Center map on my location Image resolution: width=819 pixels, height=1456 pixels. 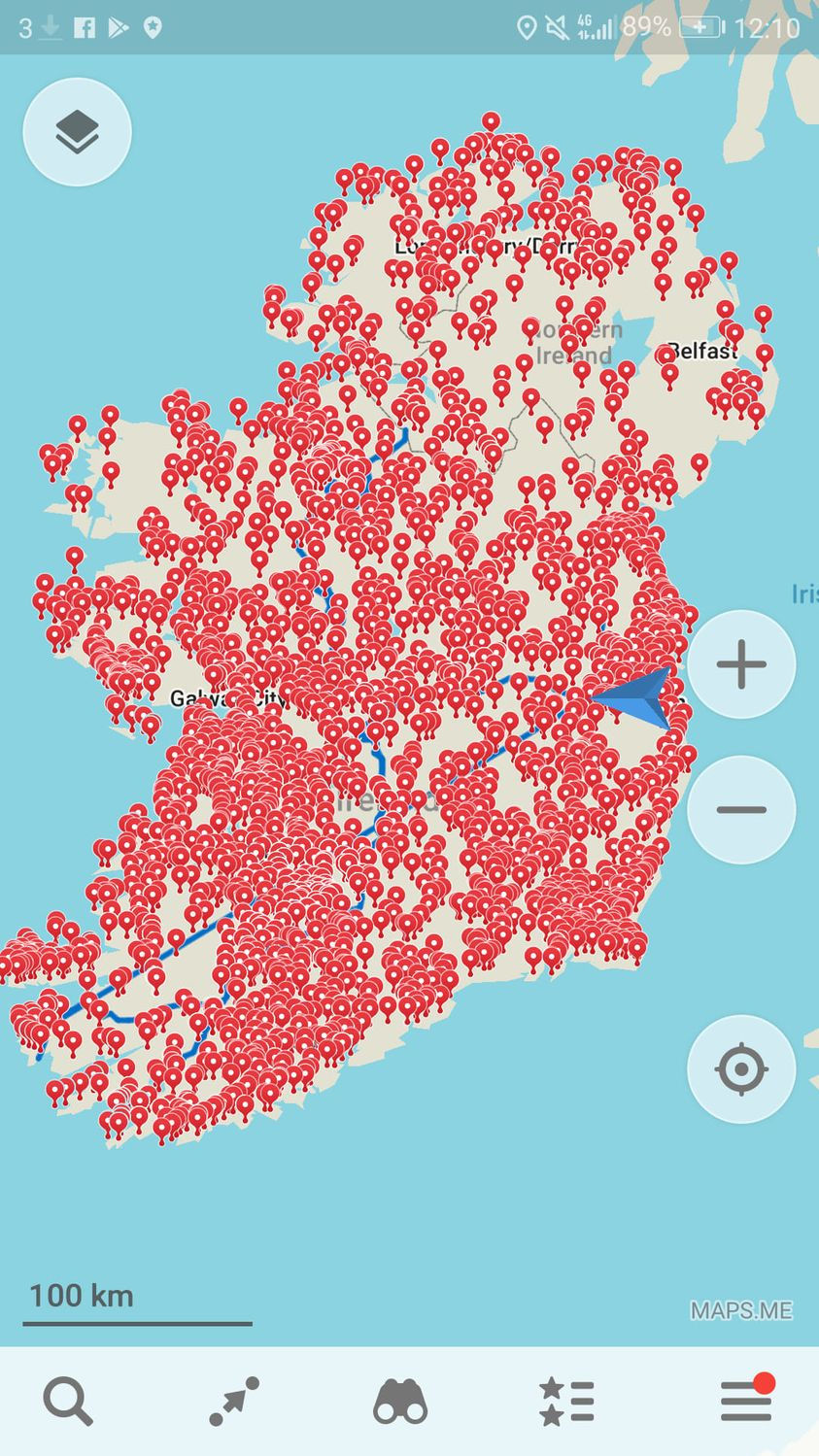[741, 1069]
